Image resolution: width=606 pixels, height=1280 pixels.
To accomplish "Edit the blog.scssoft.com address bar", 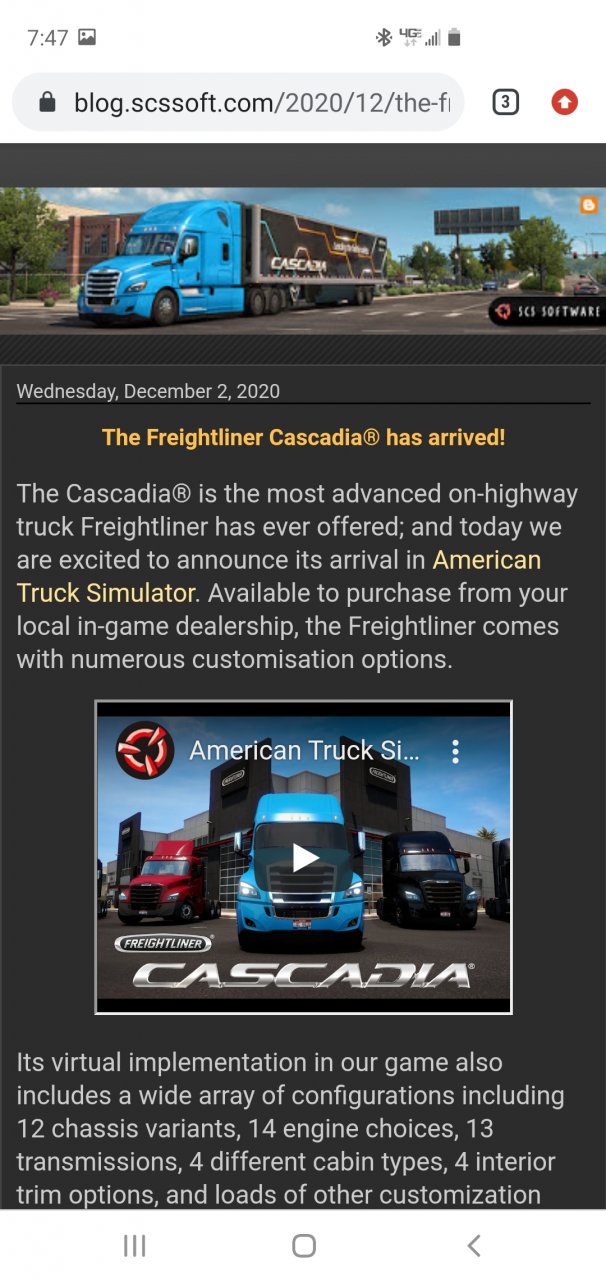I will 260,102.
